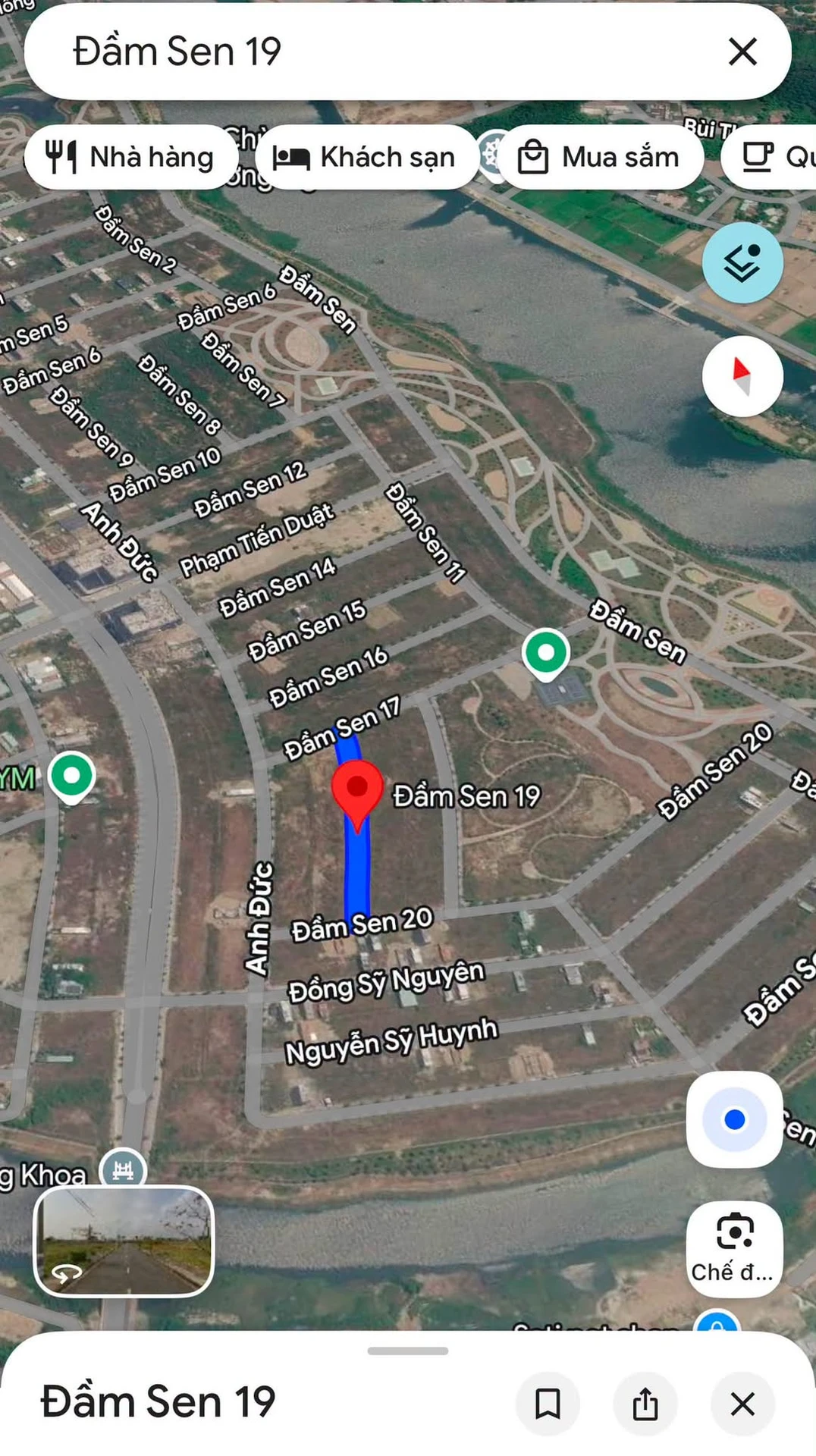Select the green marker near Đầm Sen park
This screenshot has width=816, height=1456.
tap(546, 654)
